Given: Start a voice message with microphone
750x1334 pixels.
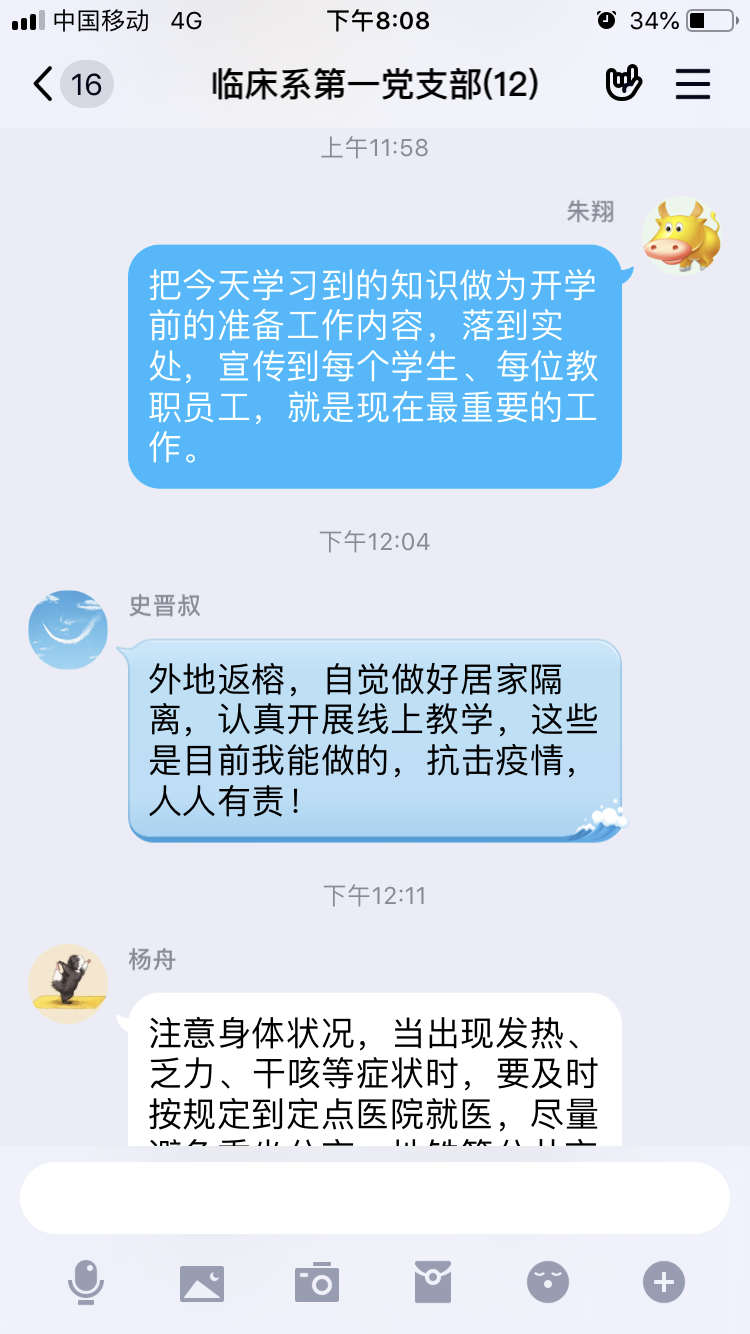Looking at the screenshot, I should point(86,1281).
